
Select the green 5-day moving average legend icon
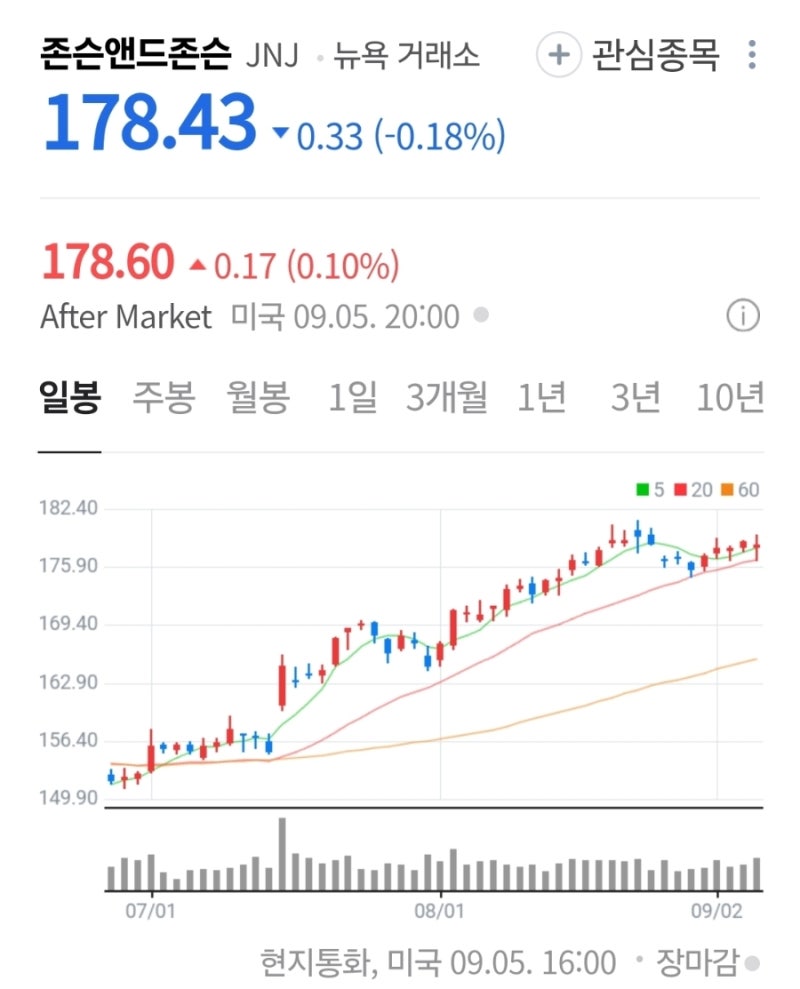click(x=641, y=487)
